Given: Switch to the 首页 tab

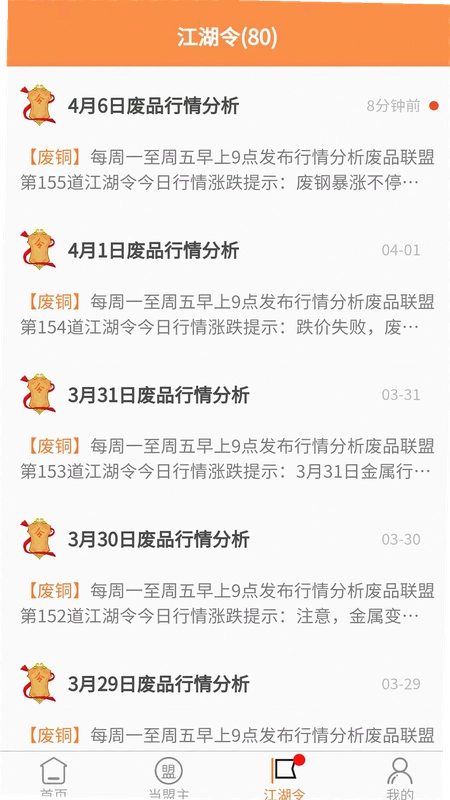Looking at the screenshot, I should (54, 777).
